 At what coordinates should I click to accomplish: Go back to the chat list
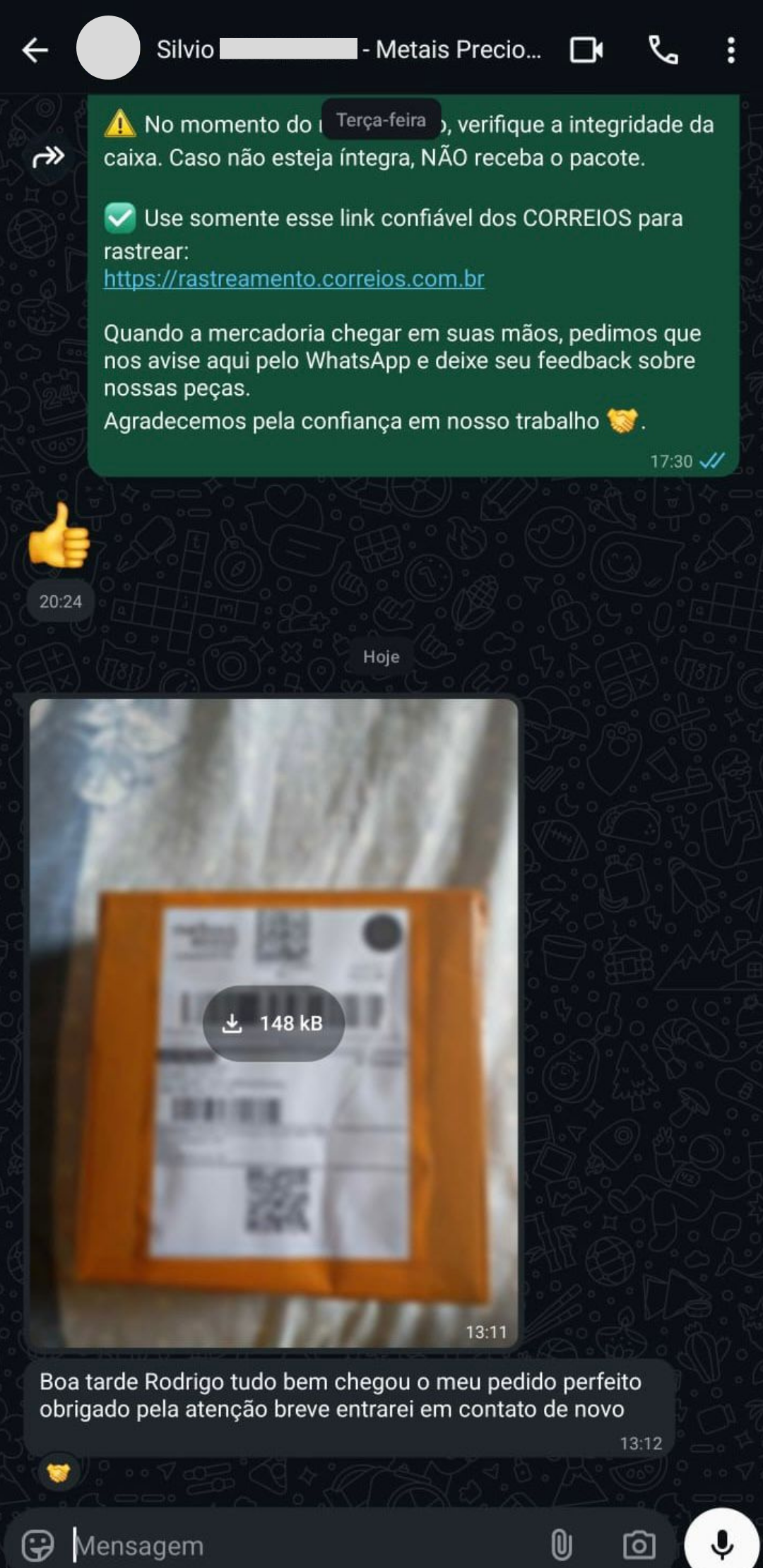pos(35,50)
